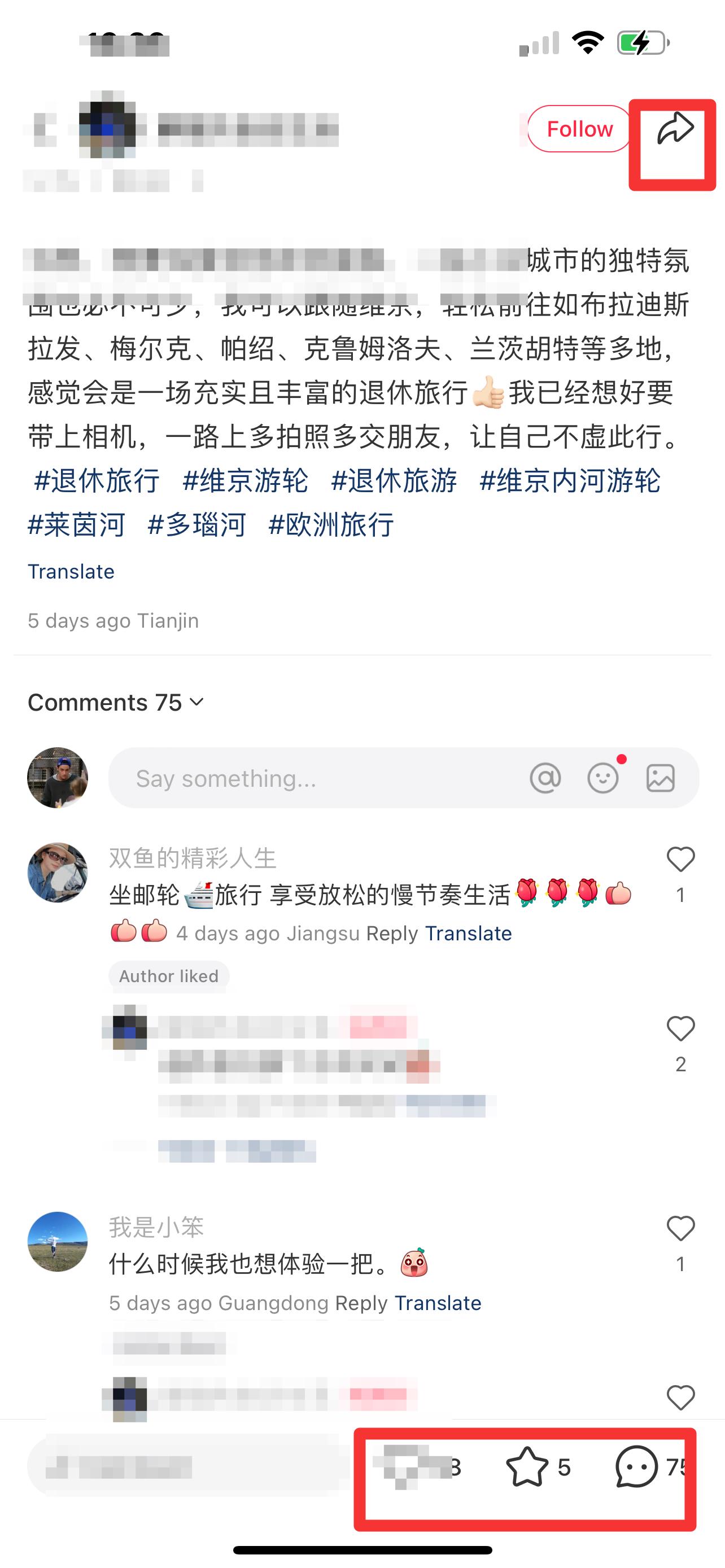
Task: Reply to 双鱼的精彩人生's comment
Action: click(x=392, y=933)
